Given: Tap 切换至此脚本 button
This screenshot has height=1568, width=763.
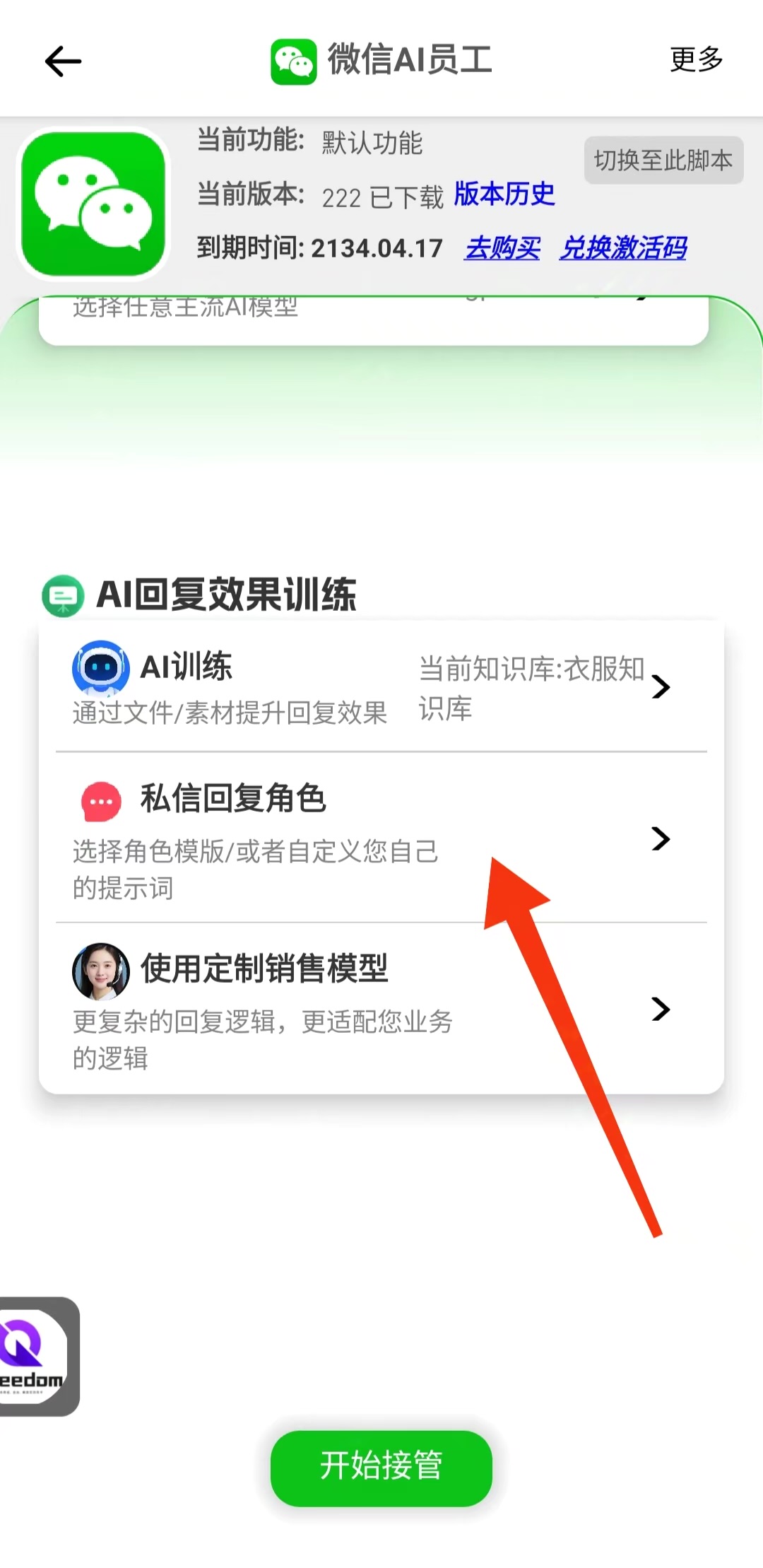Looking at the screenshot, I should (x=663, y=160).
